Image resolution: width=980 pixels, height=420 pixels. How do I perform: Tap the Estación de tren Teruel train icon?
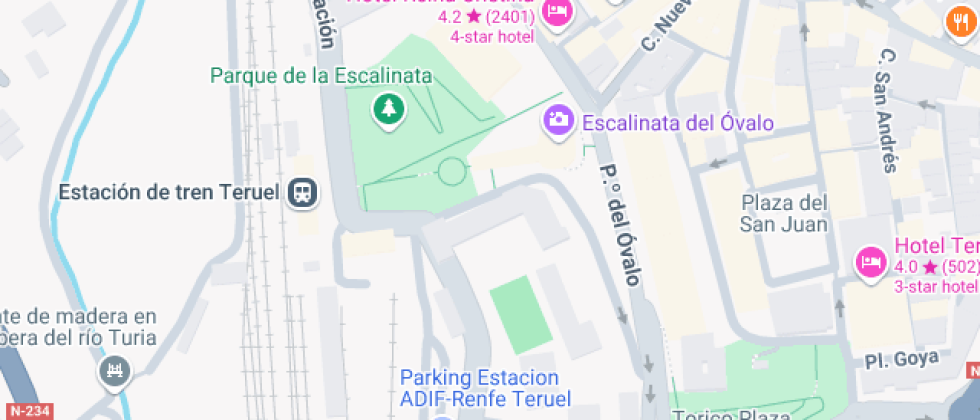[x=301, y=192]
